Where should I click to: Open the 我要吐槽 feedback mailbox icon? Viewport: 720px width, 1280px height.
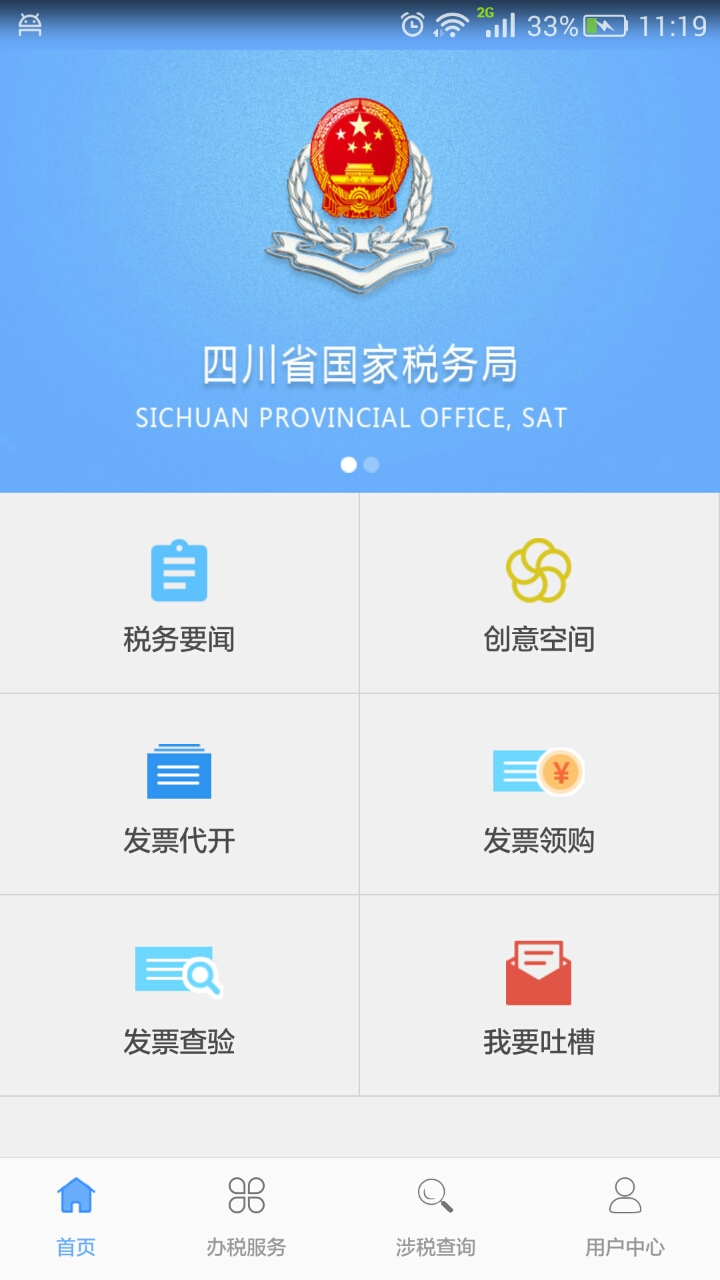[x=540, y=972]
